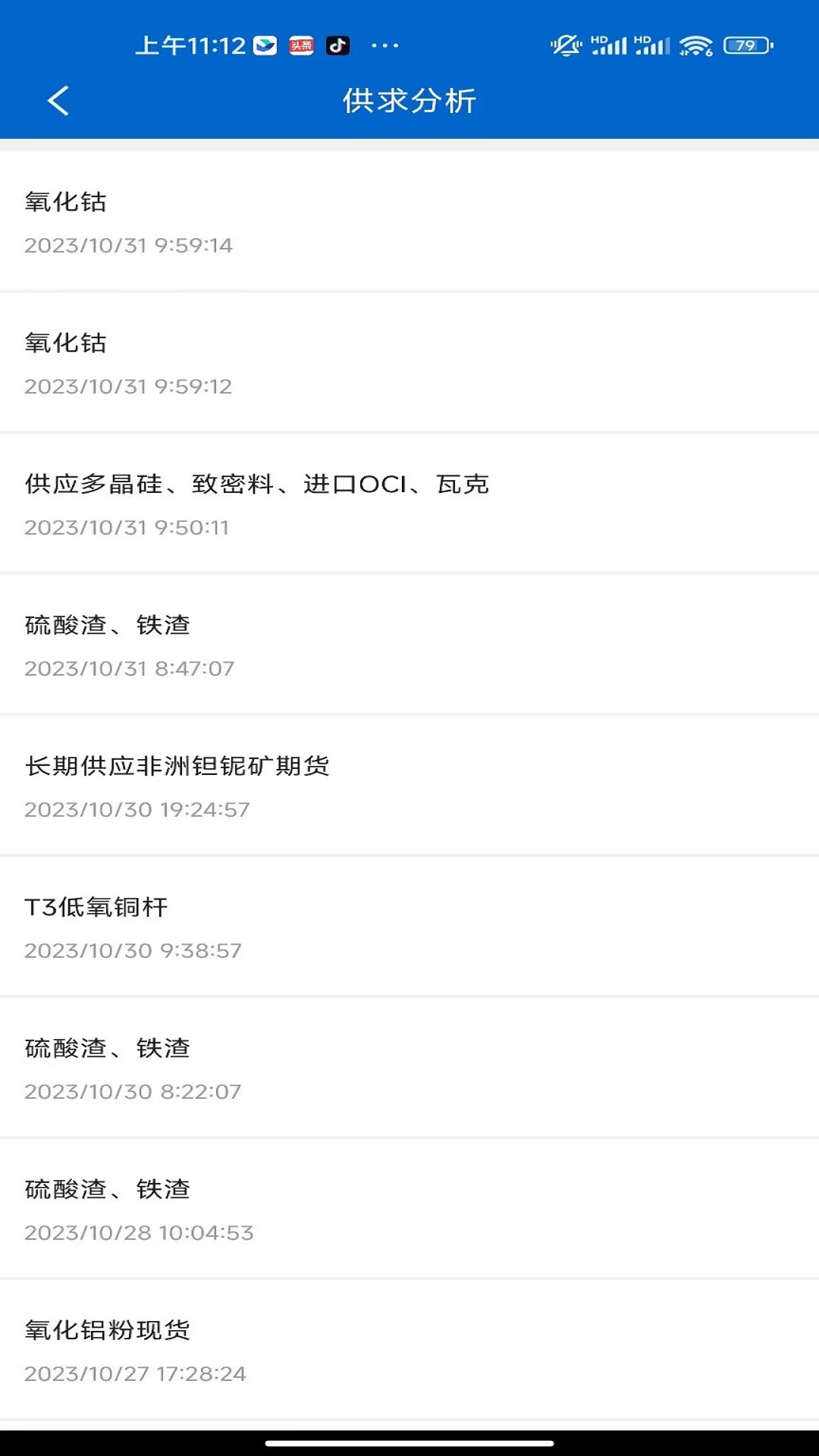This screenshot has height=1456, width=819.
Task: Open 硫酸渣、铁渣 posted 2023/10/28 10:04:53
Action: pos(409,1209)
